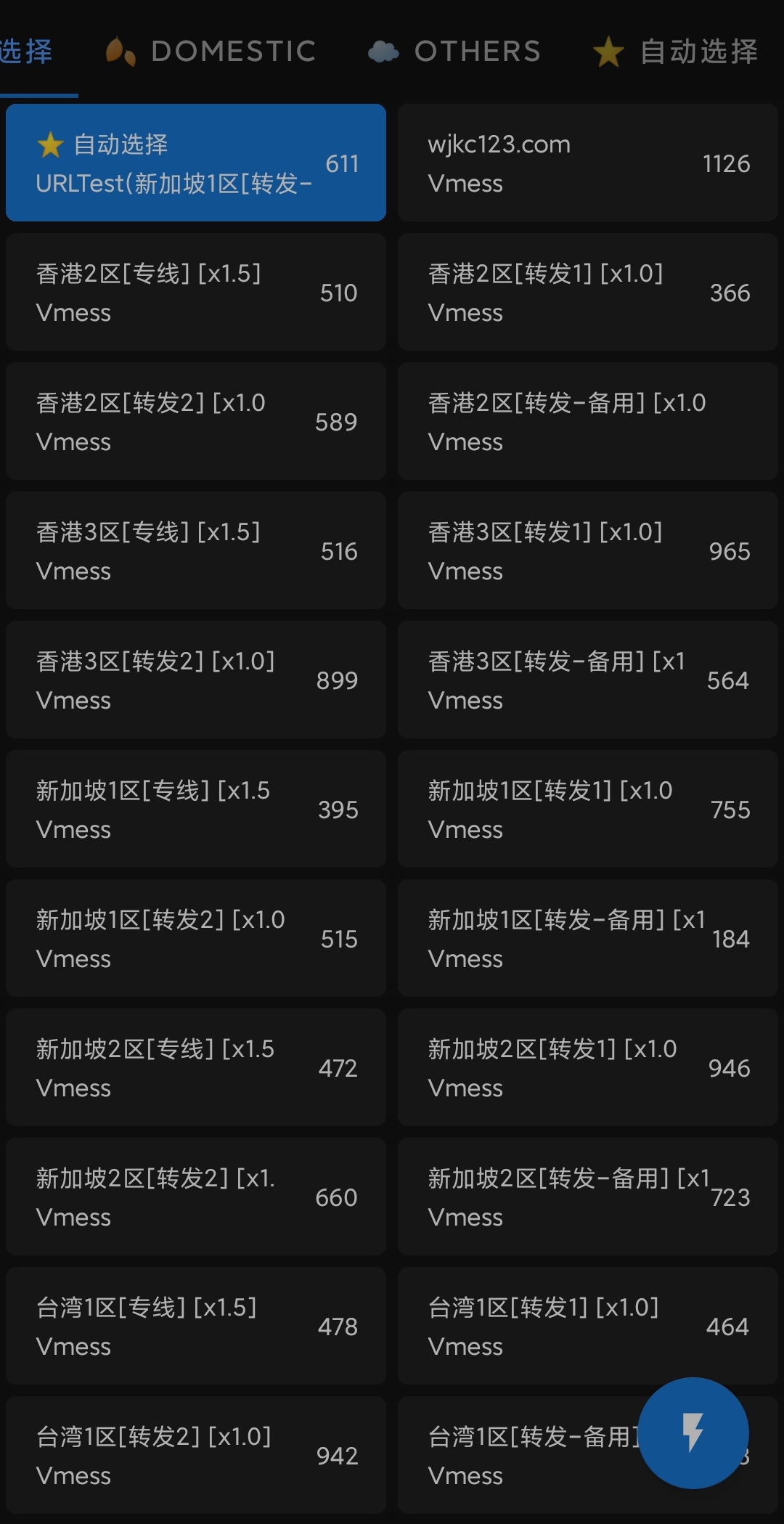Image resolution: width=784 pixels, height=1524 pixels.
Task: Select 香港3区[转发1] with 965 latency
Action: coord(588,550)
